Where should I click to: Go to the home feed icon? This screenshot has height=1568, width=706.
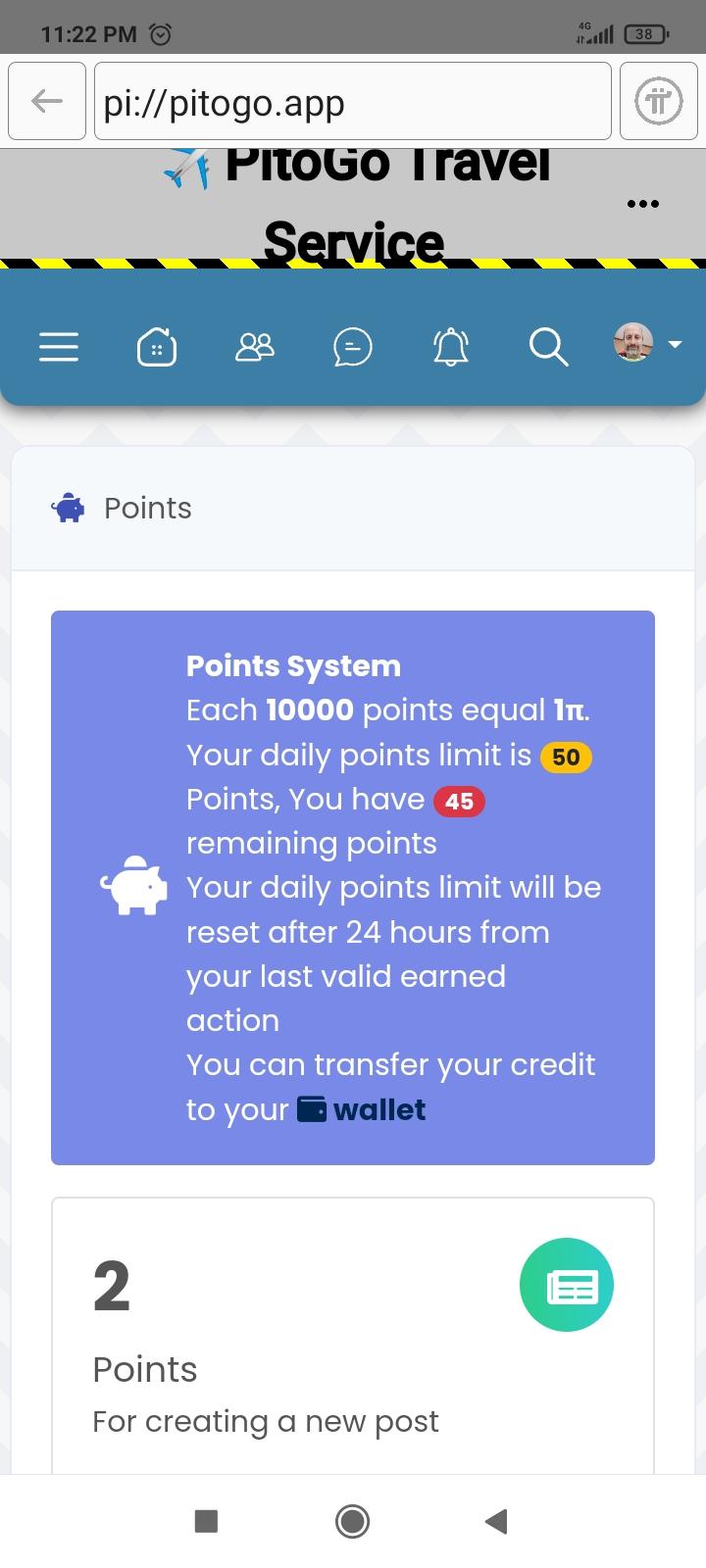(x=157, y=346)
